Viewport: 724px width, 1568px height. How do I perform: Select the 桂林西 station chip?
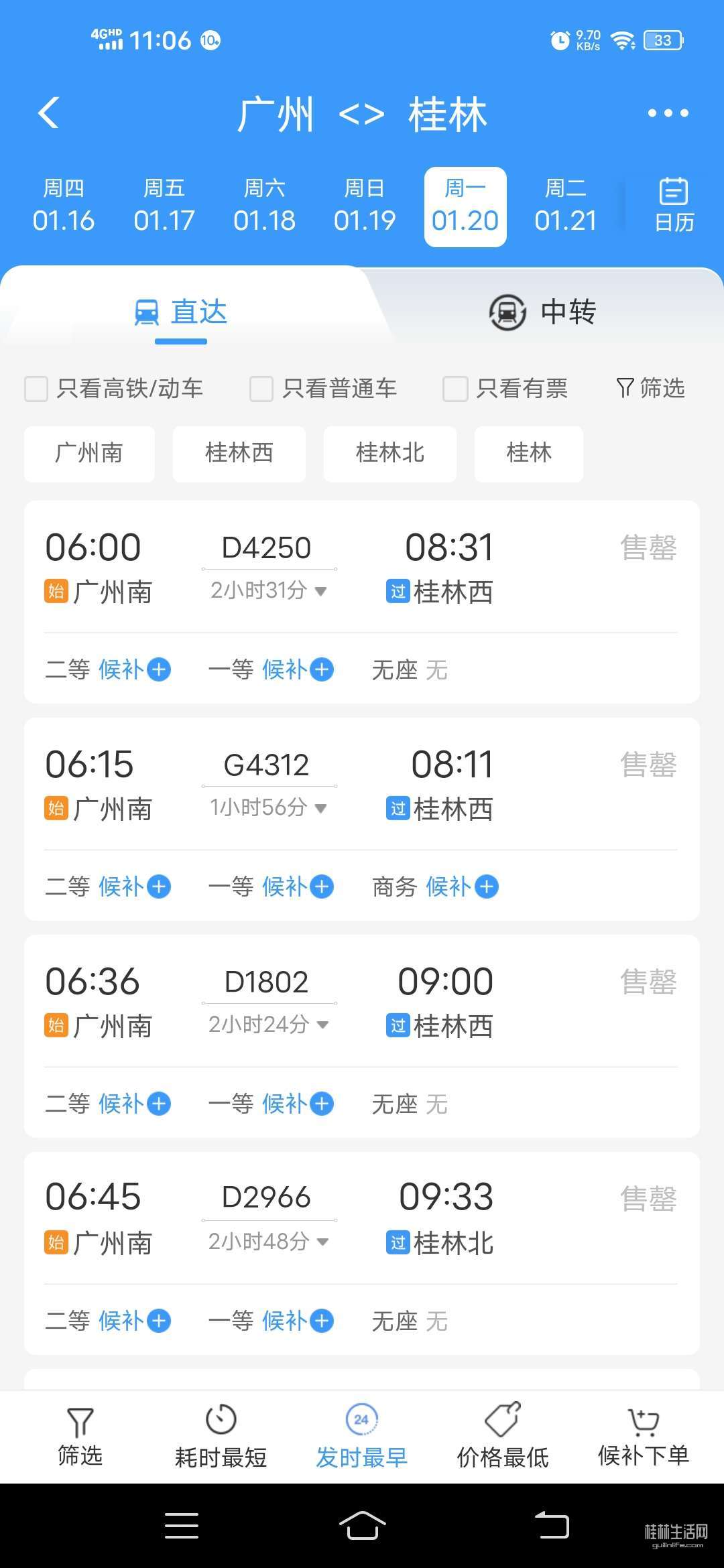239,454
